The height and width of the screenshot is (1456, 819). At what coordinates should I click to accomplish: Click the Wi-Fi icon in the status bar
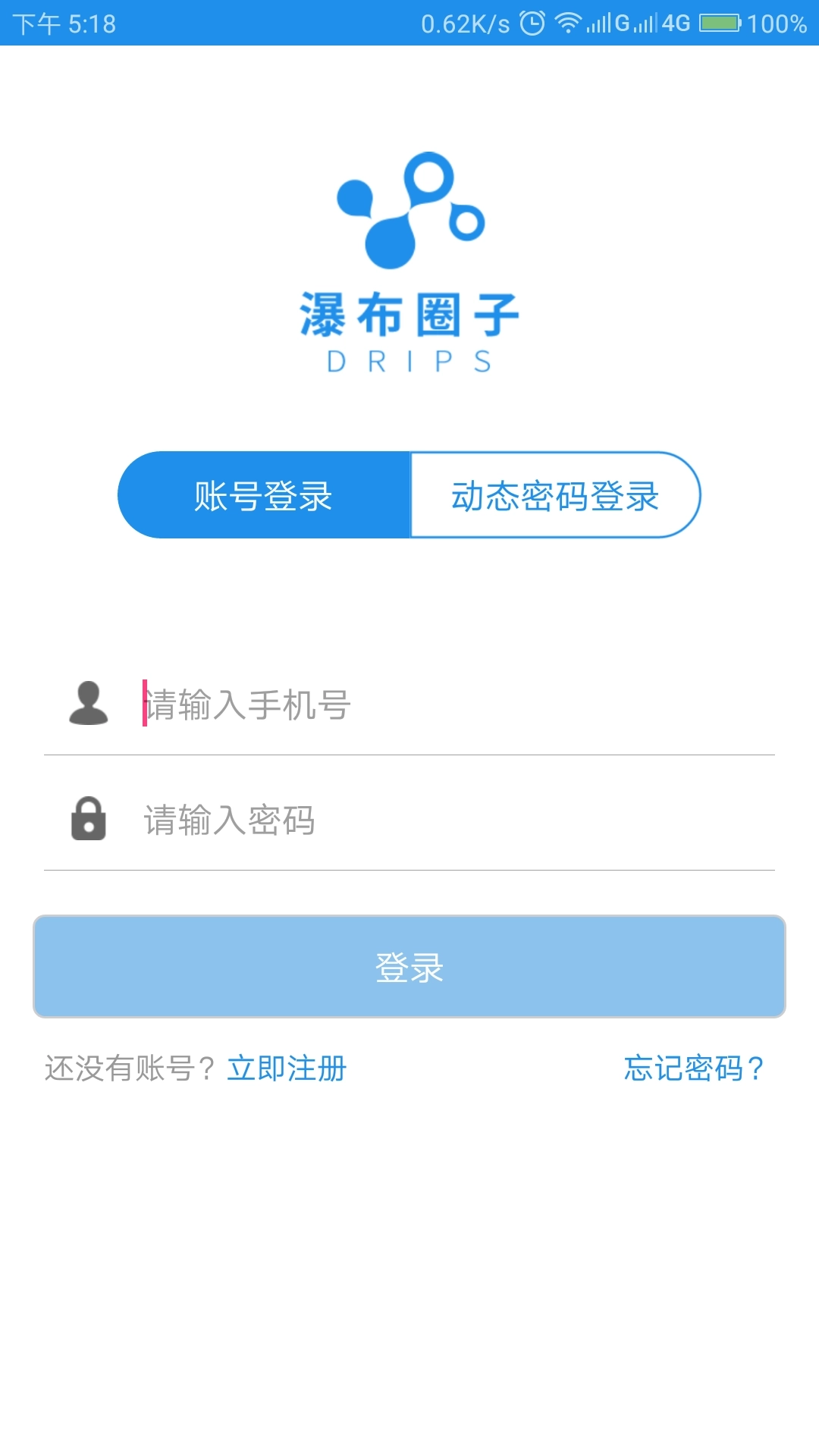[567, 21]
